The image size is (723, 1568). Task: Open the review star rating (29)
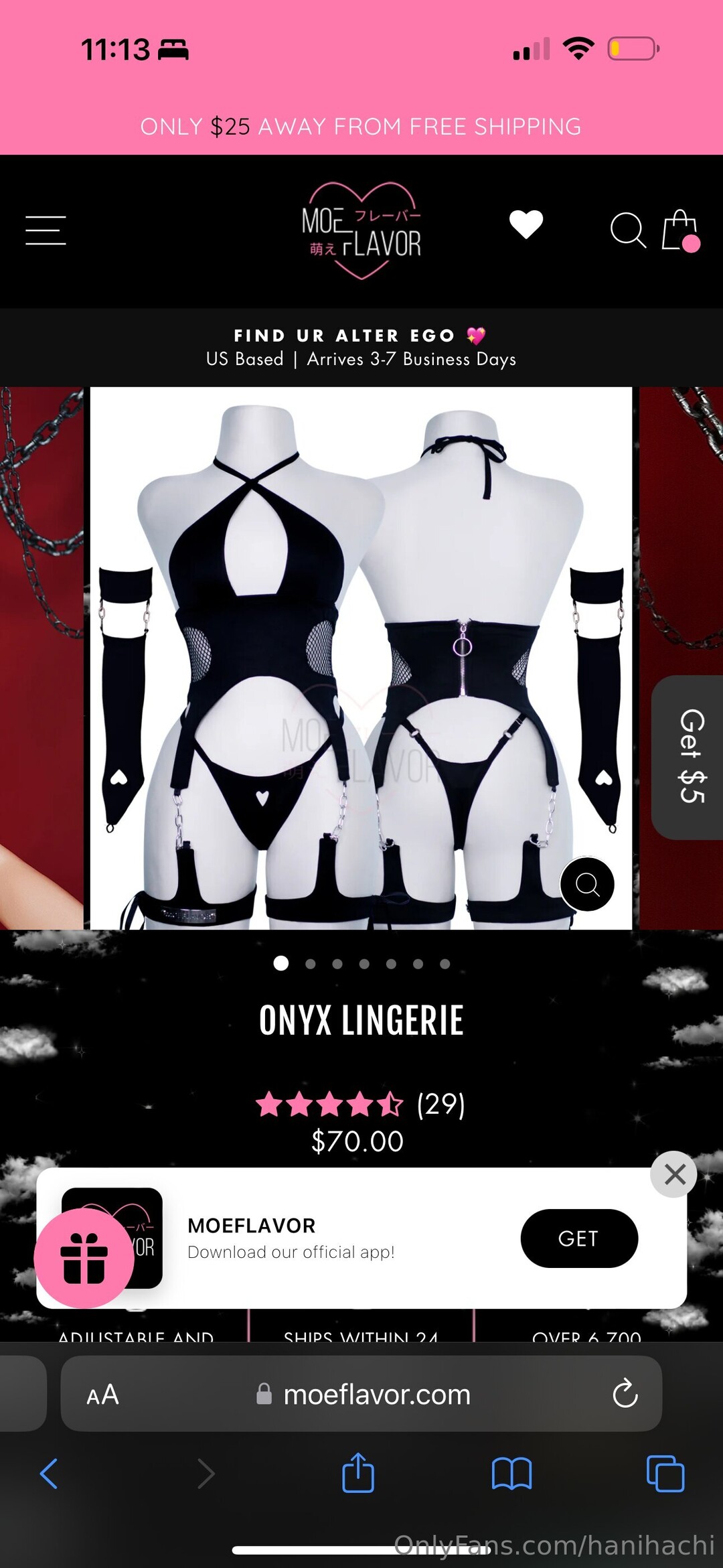pyautogui.click(x=360, y=1104)
